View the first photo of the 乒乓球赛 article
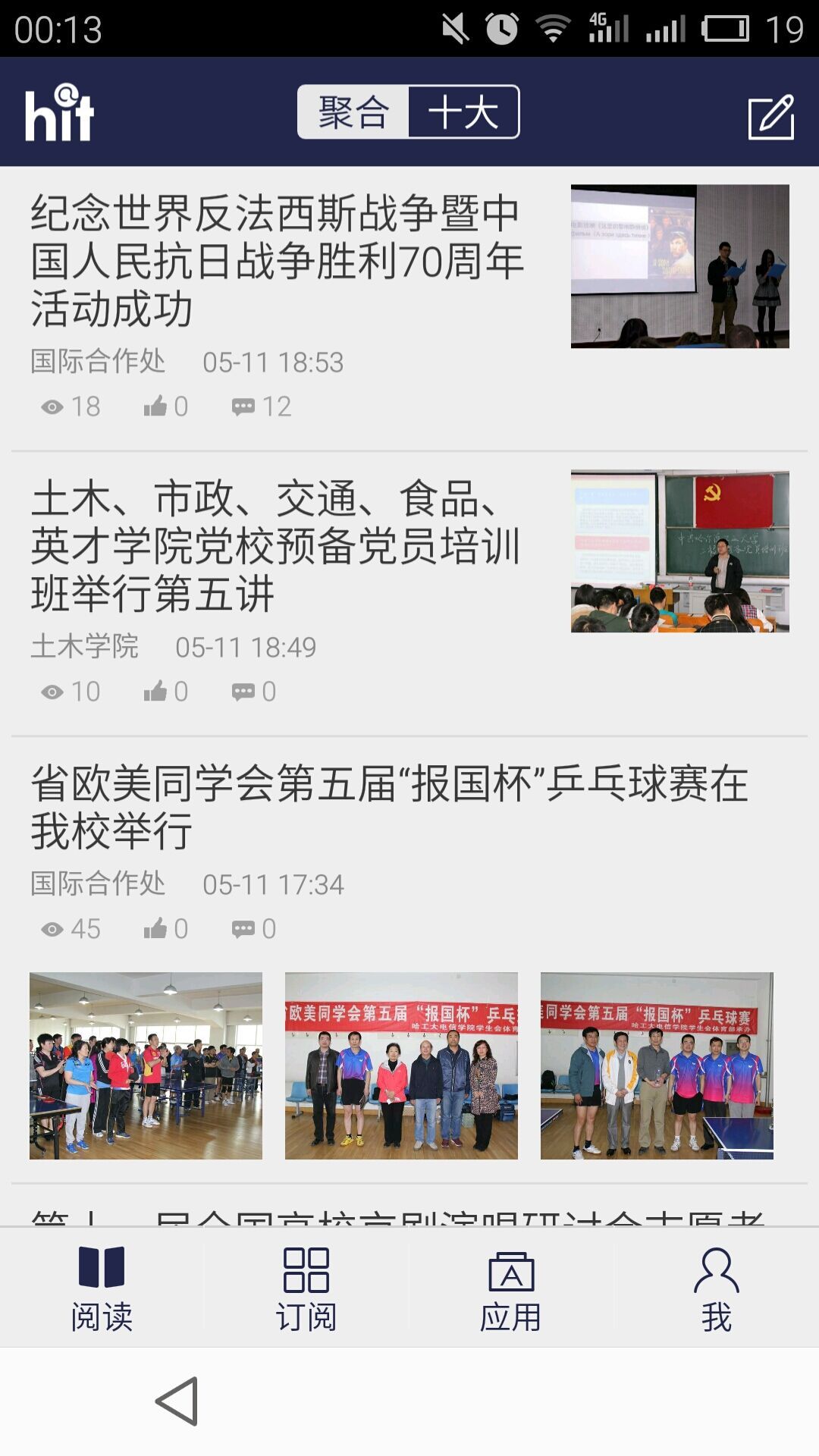Viewport: 819px width, 1456px height. (x=146, y=1065)
